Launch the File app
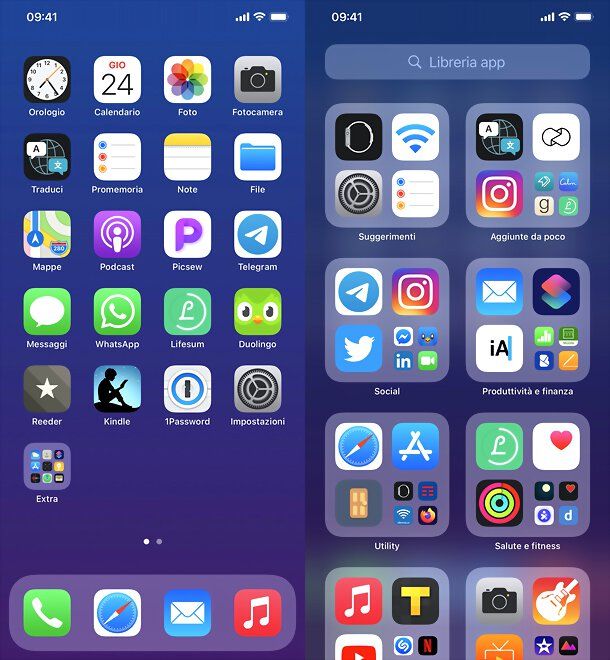This screenshot has height=660, width=610. pos(257,157)
